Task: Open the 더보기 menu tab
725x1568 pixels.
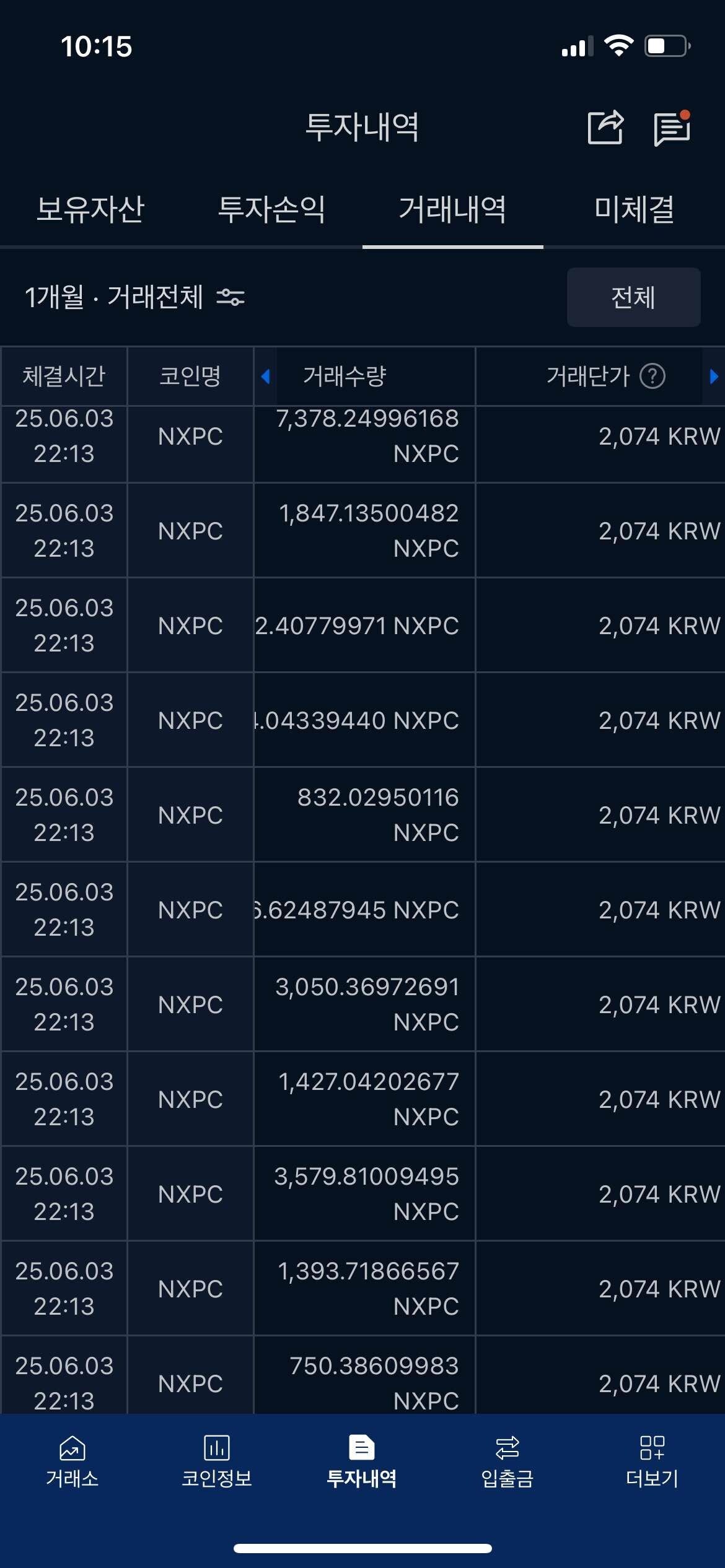Action: click(x=652, y=1461)
